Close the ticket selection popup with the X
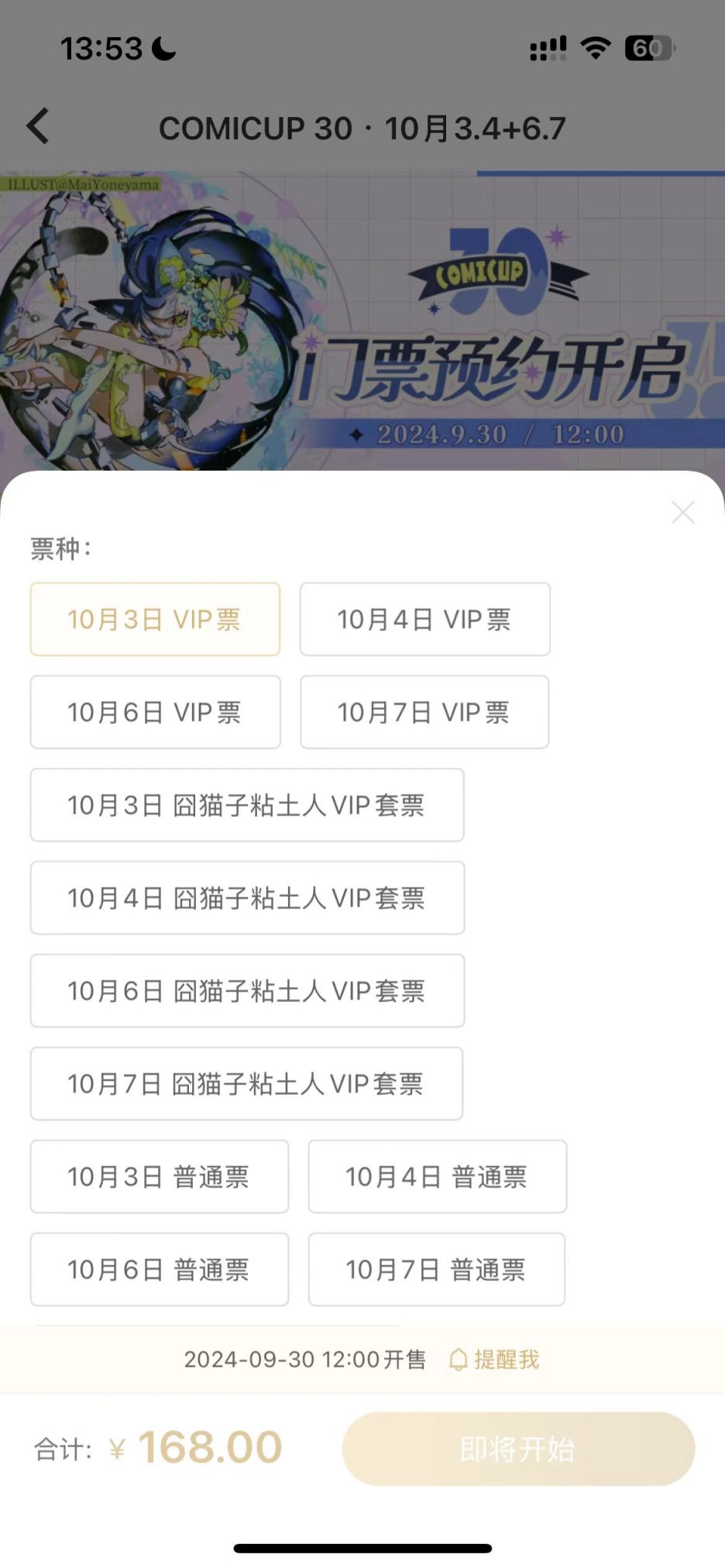This screenshot has height=1568, width=725. [x=682, y=513]
